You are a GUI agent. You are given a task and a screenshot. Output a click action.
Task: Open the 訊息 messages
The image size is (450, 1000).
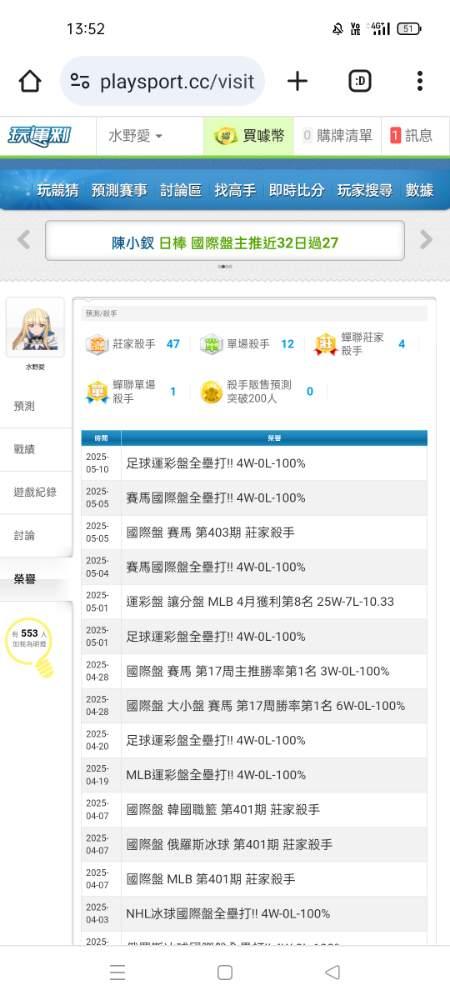click(411, 136)
